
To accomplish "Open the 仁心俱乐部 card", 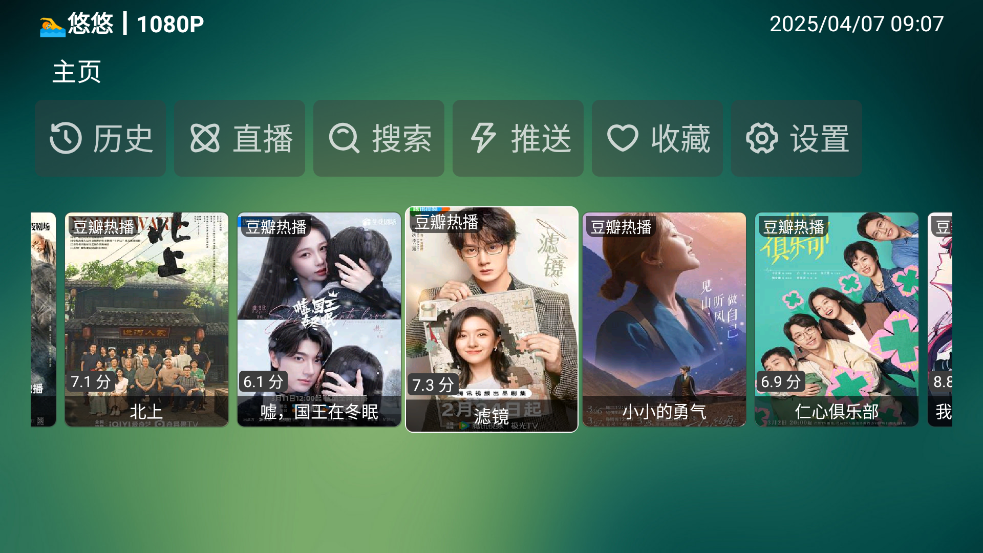I will 836,320.
